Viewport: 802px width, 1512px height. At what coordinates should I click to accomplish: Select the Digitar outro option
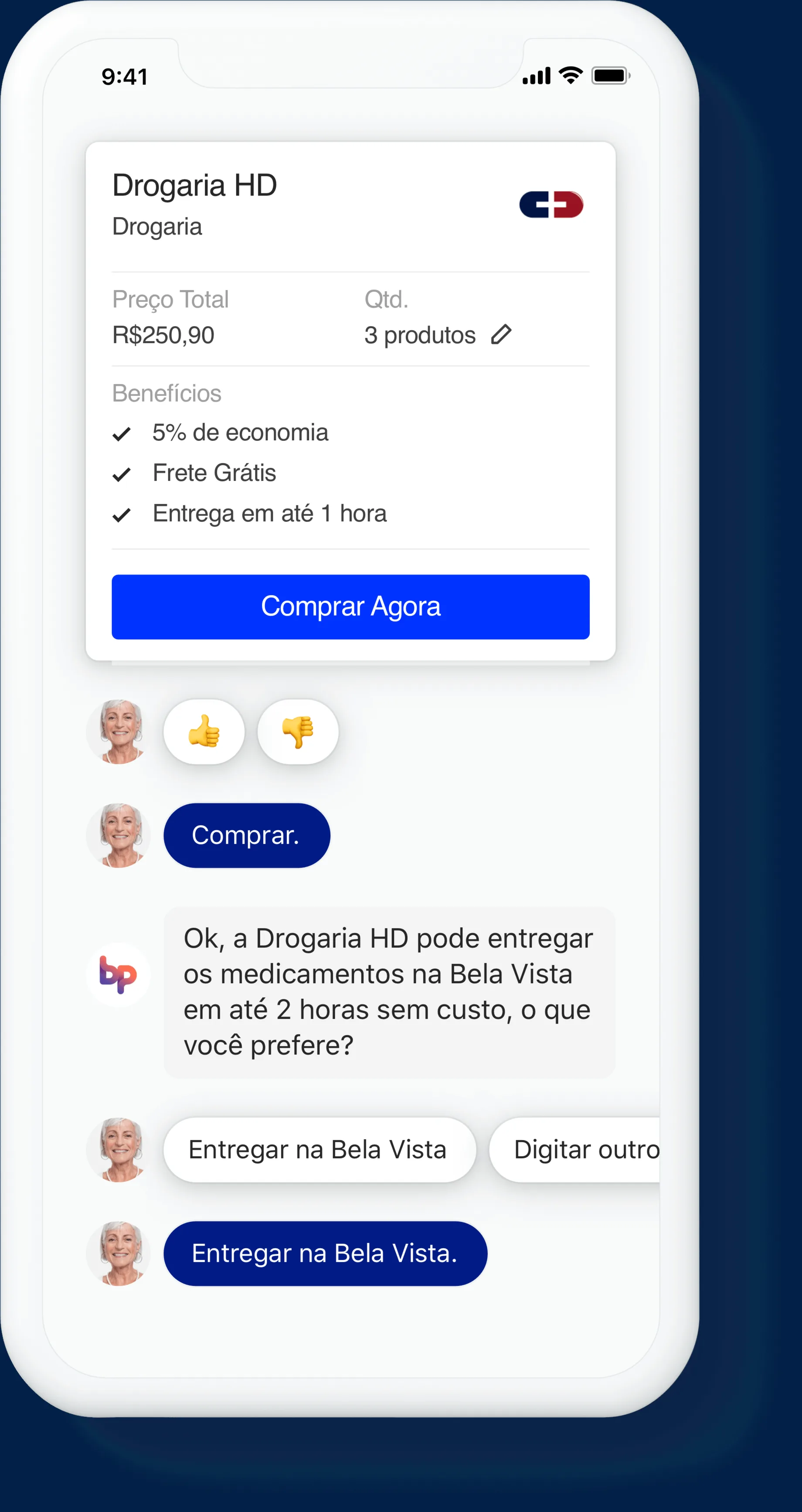point(575,1149)
